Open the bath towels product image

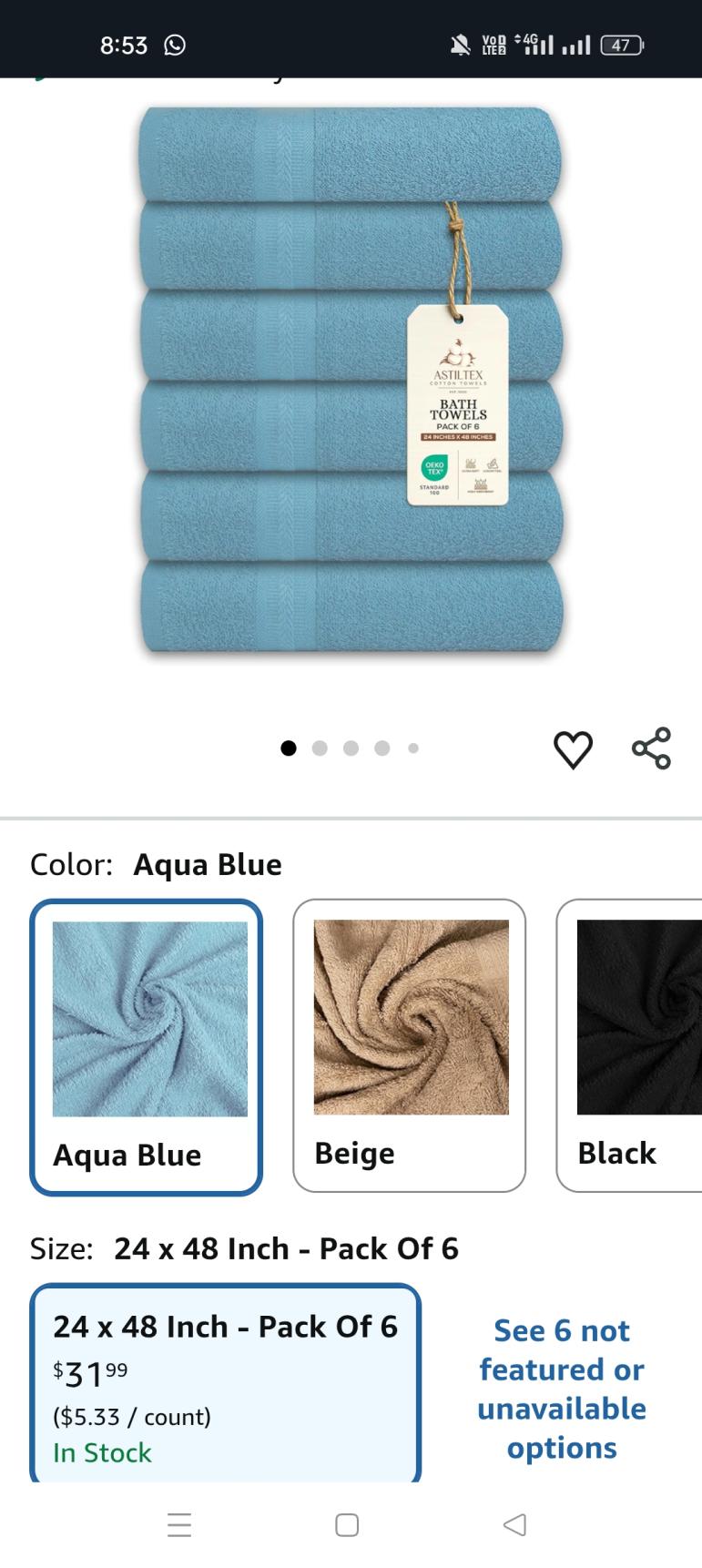pyautogui.click(x=351, y=380)
